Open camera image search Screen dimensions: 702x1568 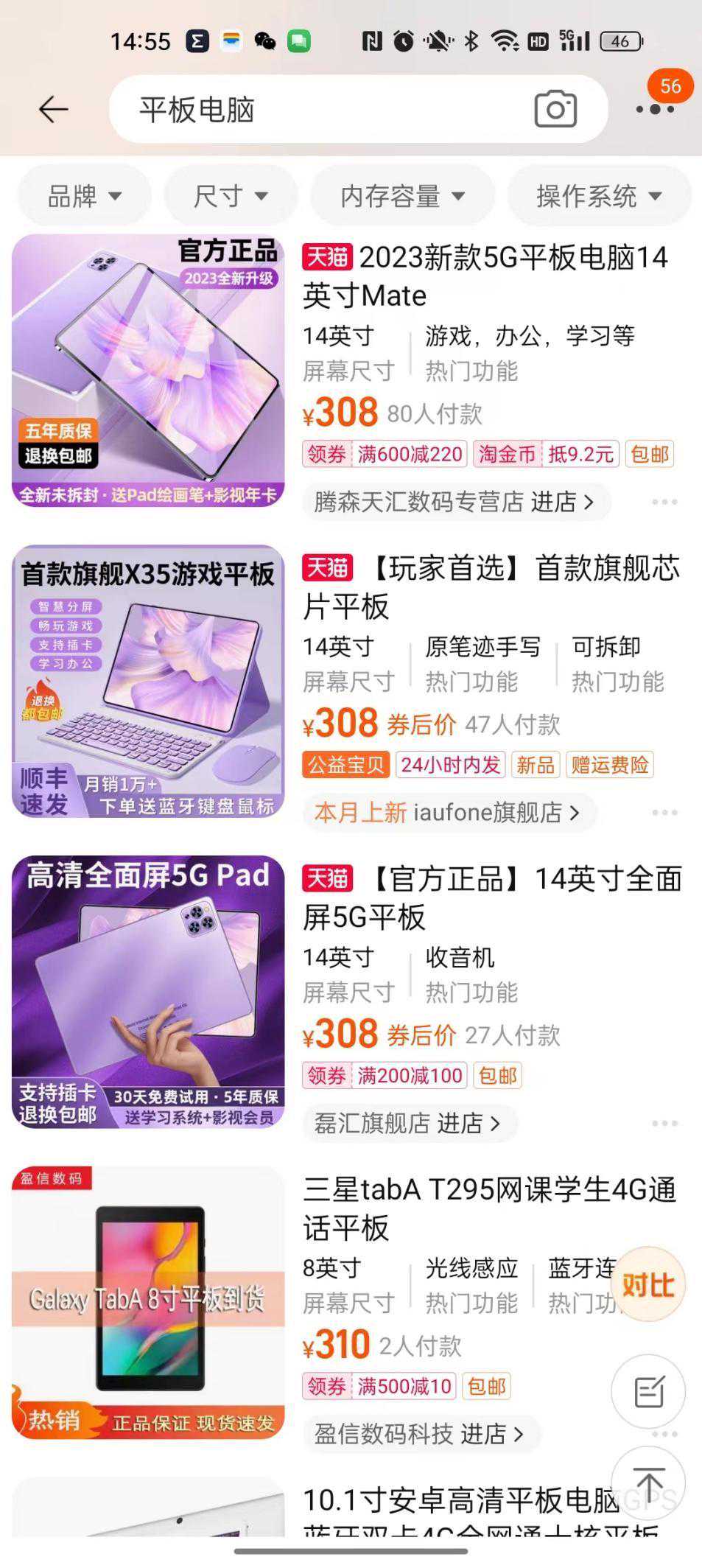(555, 110)
